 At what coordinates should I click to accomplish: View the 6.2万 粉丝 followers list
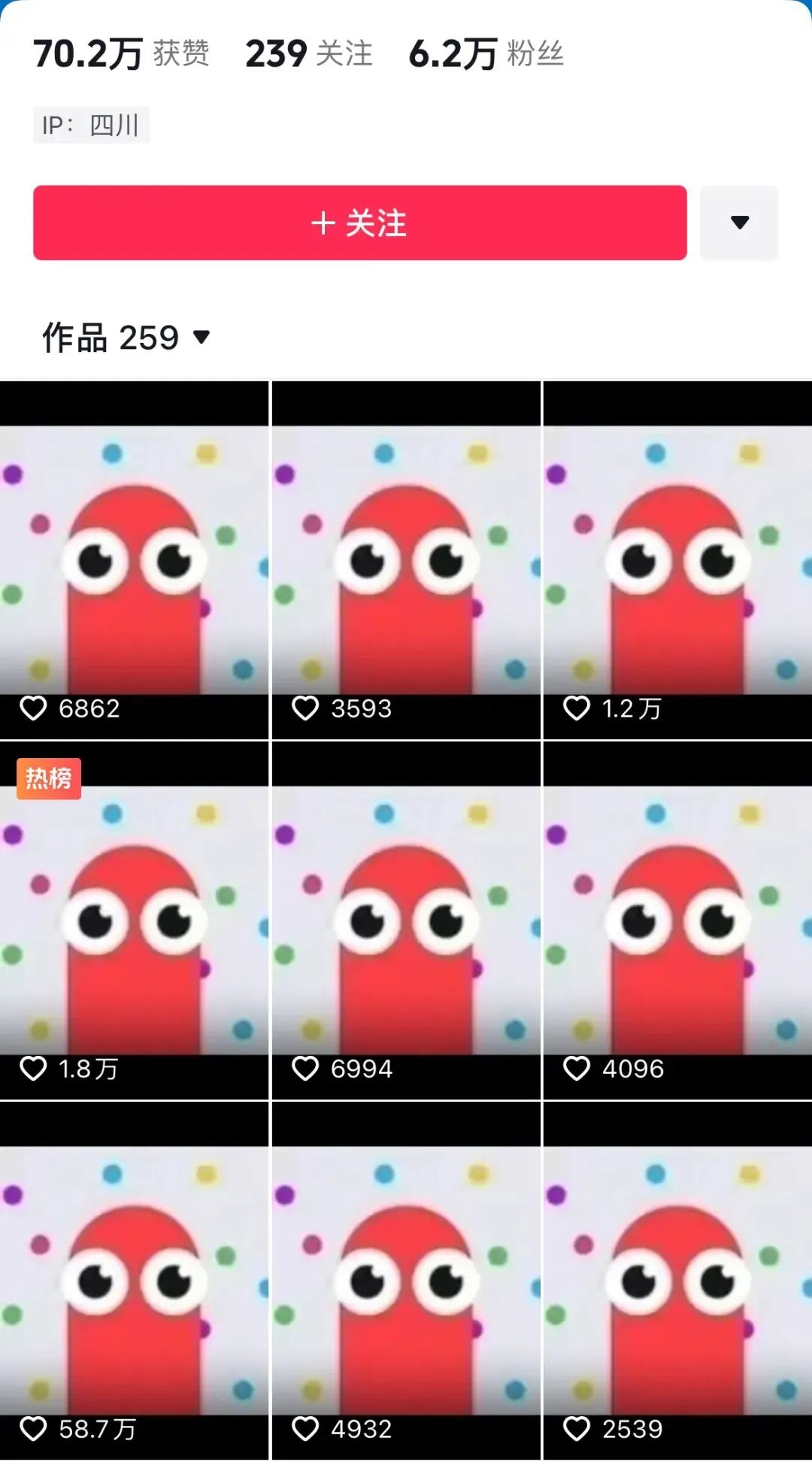coord(486,54)
